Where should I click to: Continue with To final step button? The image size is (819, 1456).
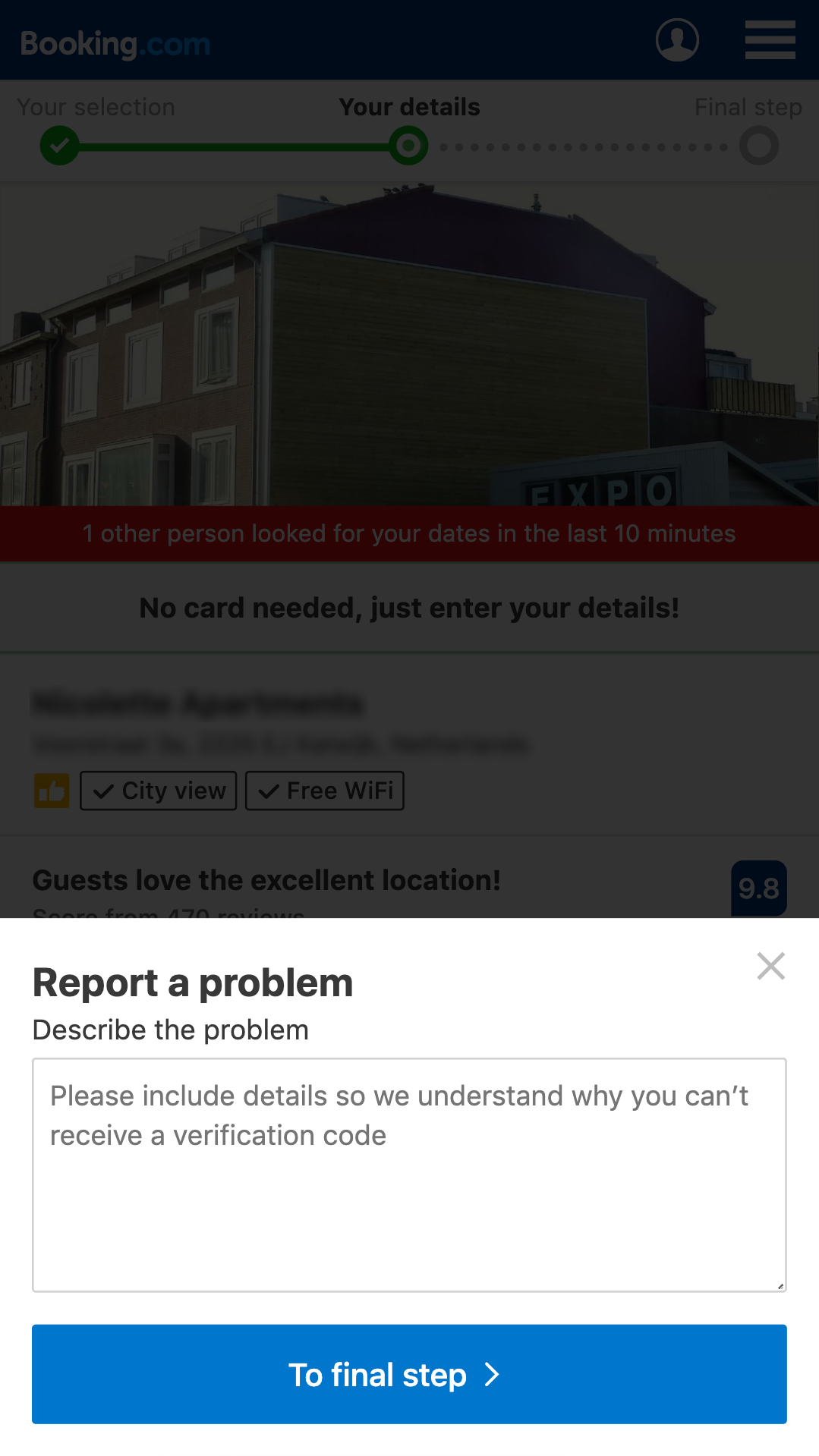click(409, 1374)
